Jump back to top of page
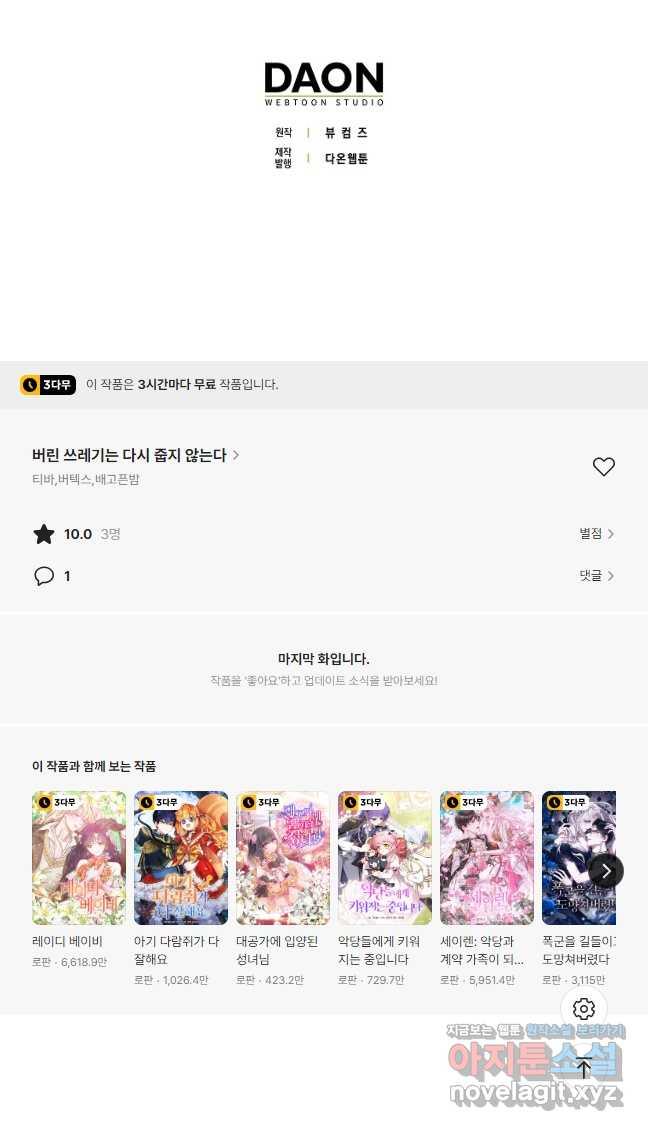 pyautogui.click(x=584, y=1067)
